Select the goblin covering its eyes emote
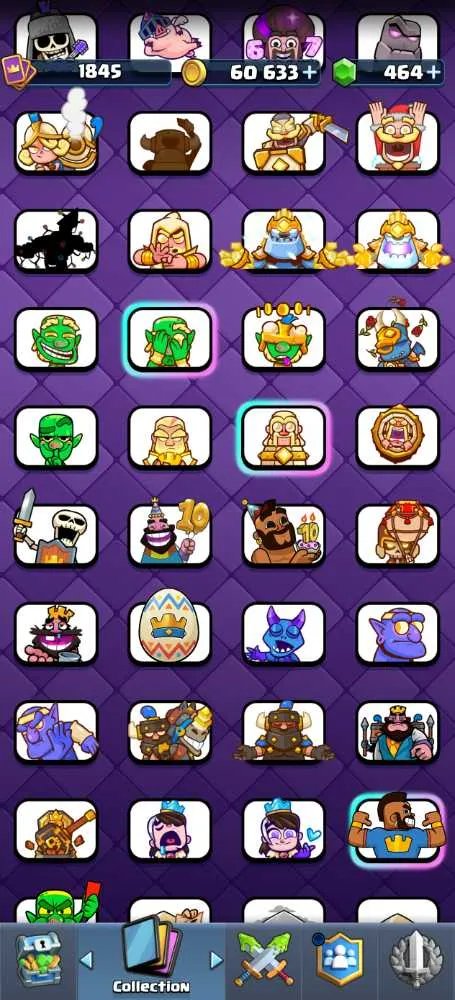The width and height of the screenshot is (455, 1000). (170, 339)
